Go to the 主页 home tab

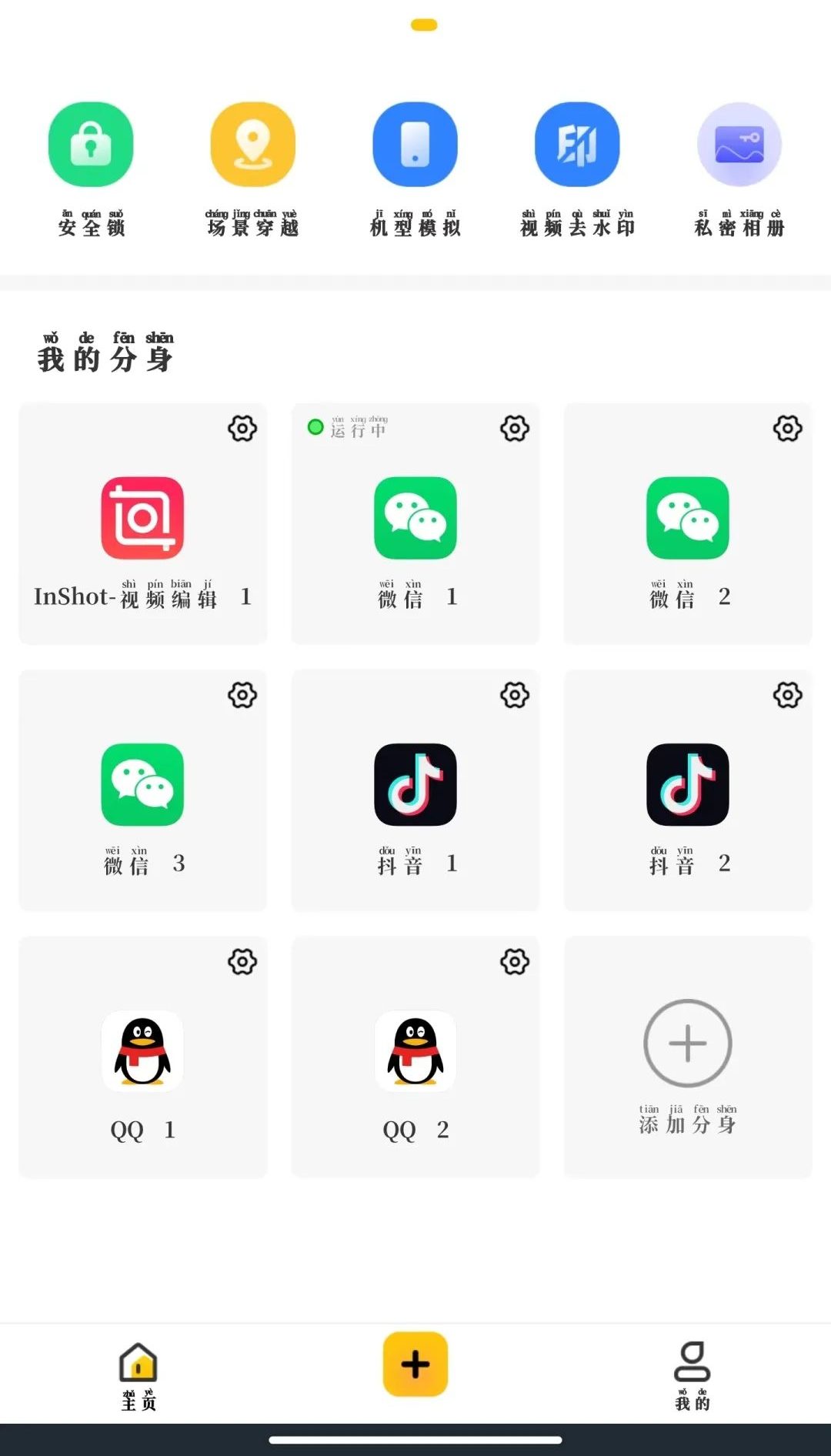tap(138, 1375)
